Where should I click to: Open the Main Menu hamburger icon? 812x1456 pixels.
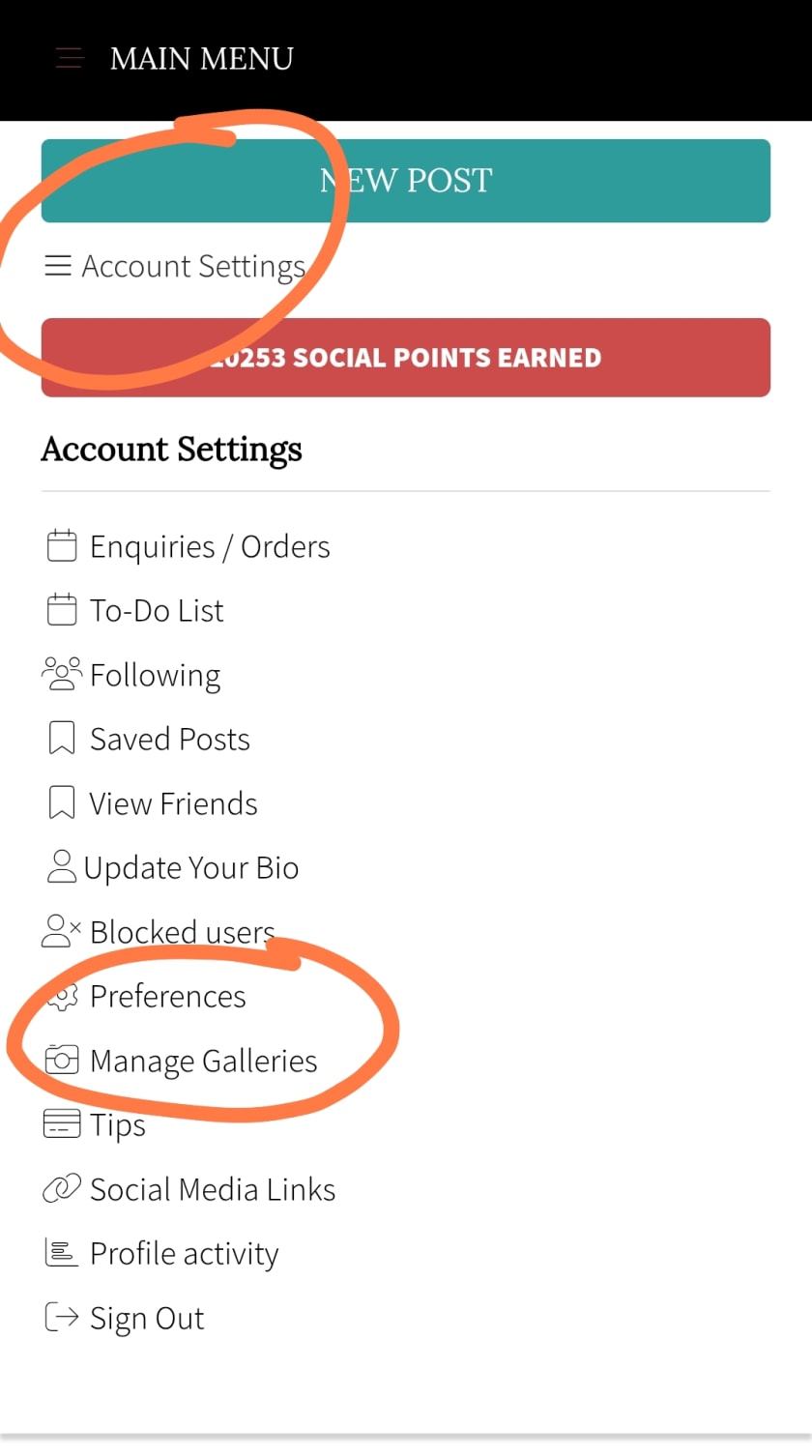70,58
